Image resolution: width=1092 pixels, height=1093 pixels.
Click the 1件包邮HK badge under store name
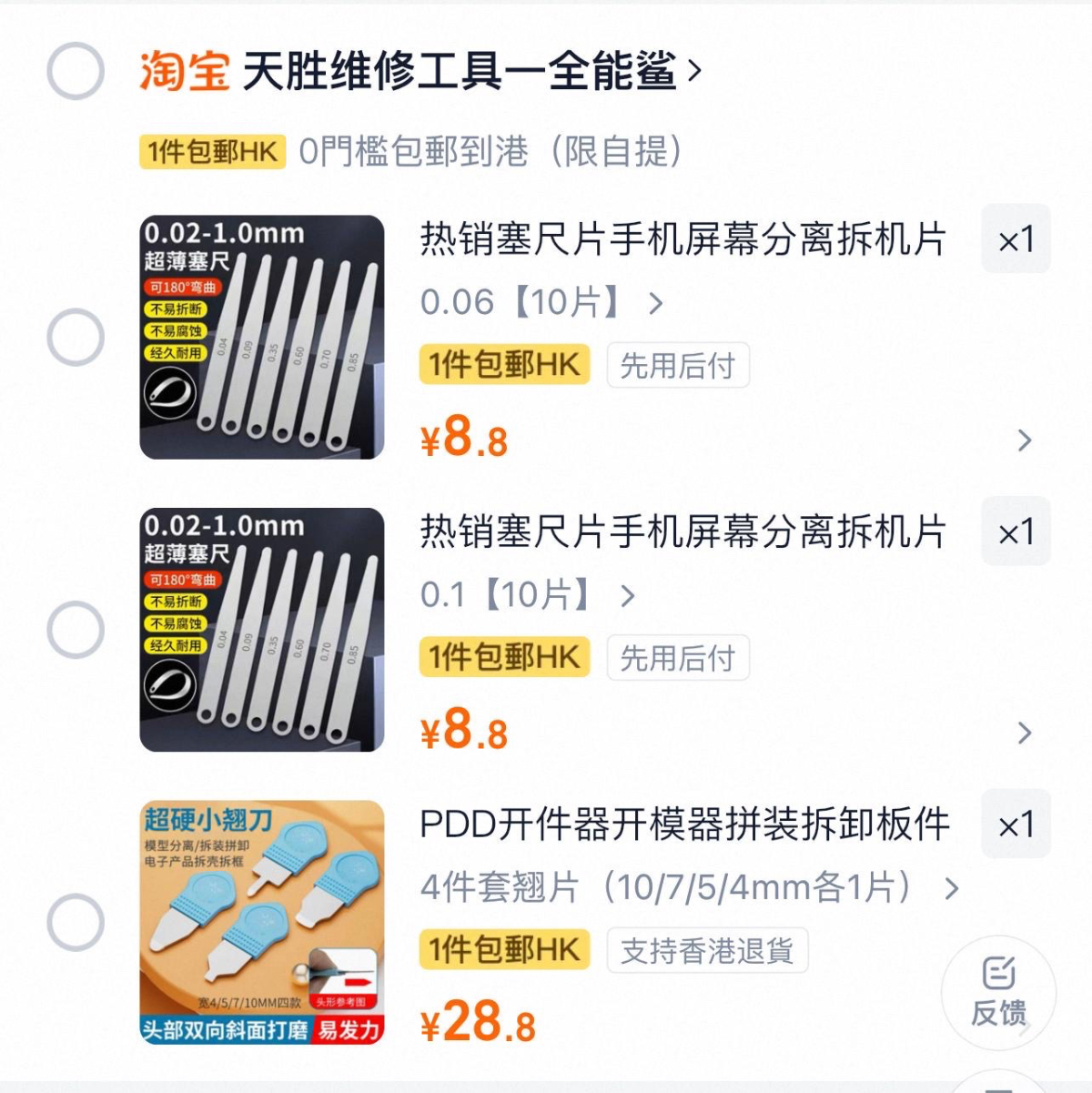click(x=211, y=152)
